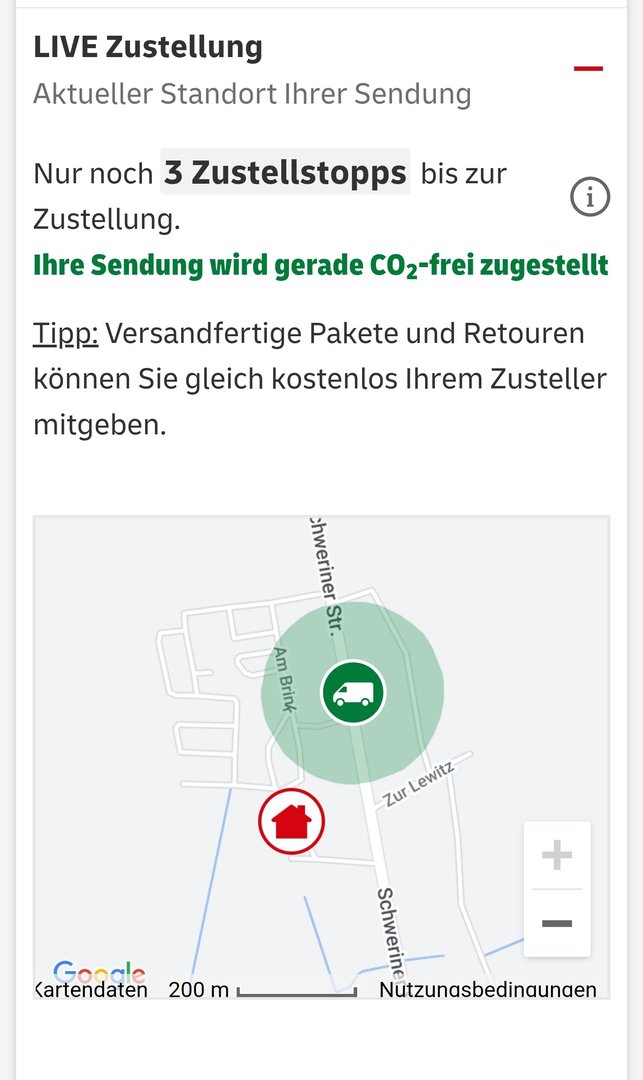This screenshot has height=1080, width=643.
Task: Collapse the LIVE Zustellung section
Action: [588, 68]
